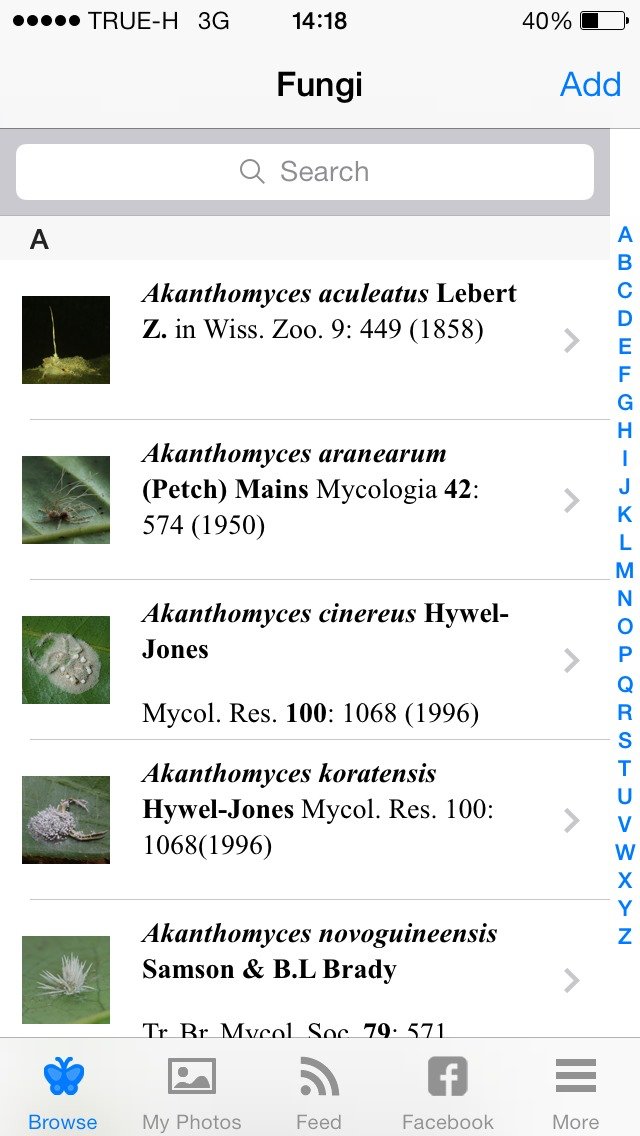Jump to letter Z in index
The height and width of the screenshot is (1136, 640).
625,936
